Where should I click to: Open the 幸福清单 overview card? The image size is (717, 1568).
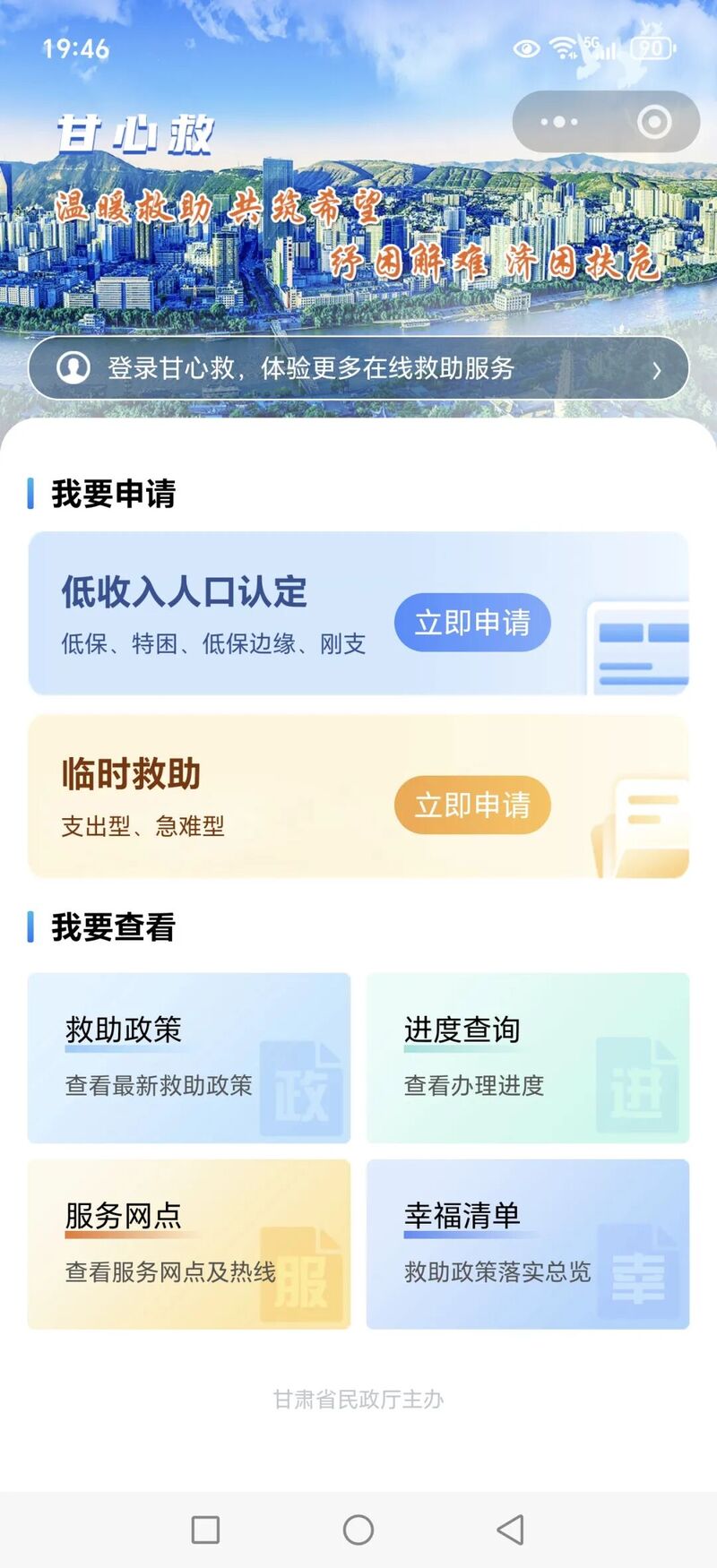528,1244
